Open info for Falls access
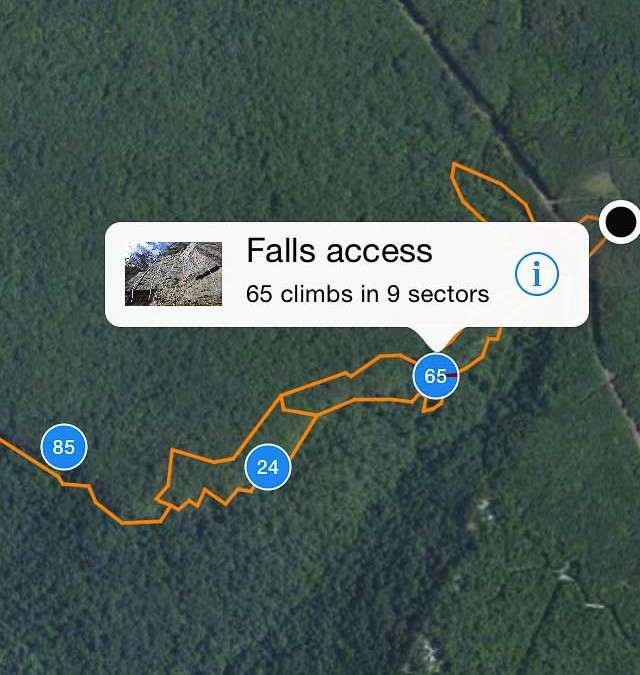 537,273
